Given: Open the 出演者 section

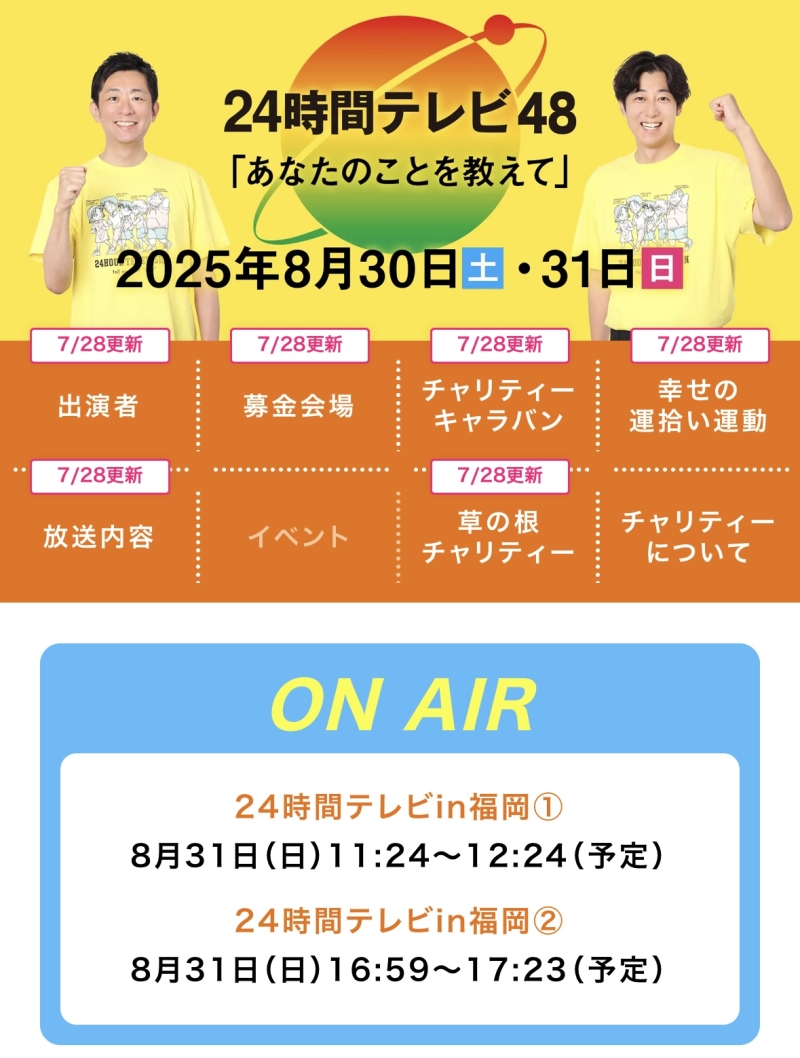Looking at the screenshot, I should [98, 405].
